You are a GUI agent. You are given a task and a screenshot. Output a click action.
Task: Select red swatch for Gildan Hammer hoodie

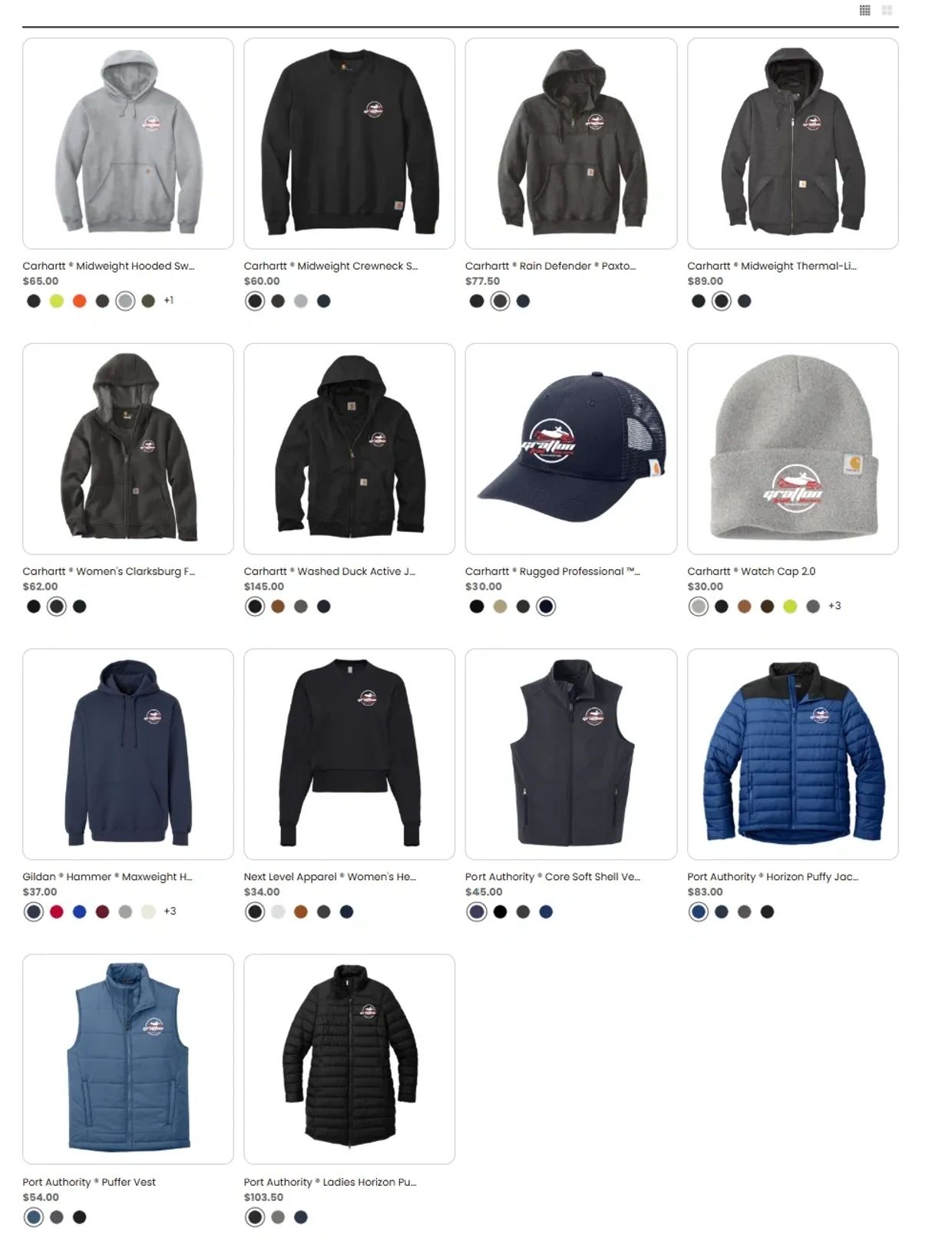coord(57,912)
